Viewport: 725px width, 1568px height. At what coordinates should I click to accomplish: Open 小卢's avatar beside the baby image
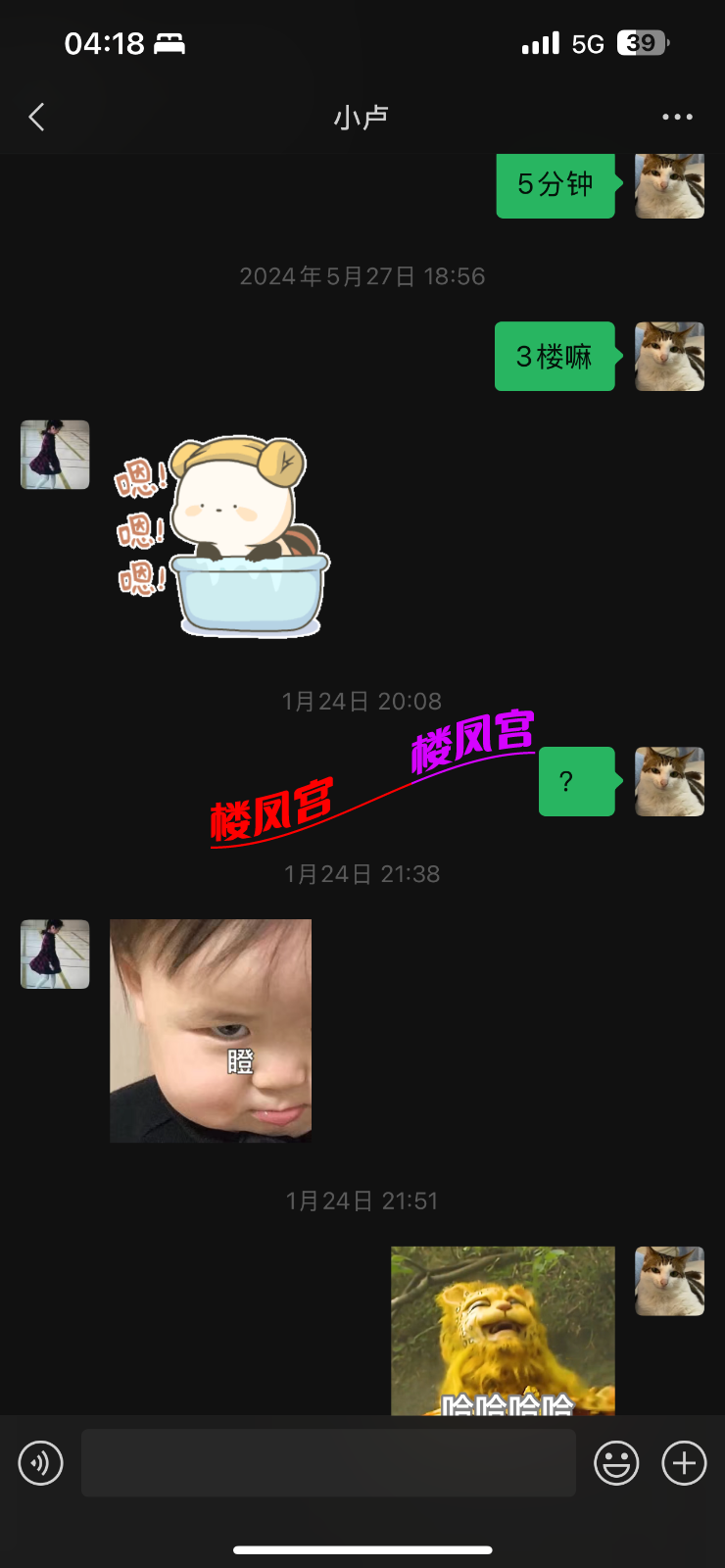[x=55, y=954]
